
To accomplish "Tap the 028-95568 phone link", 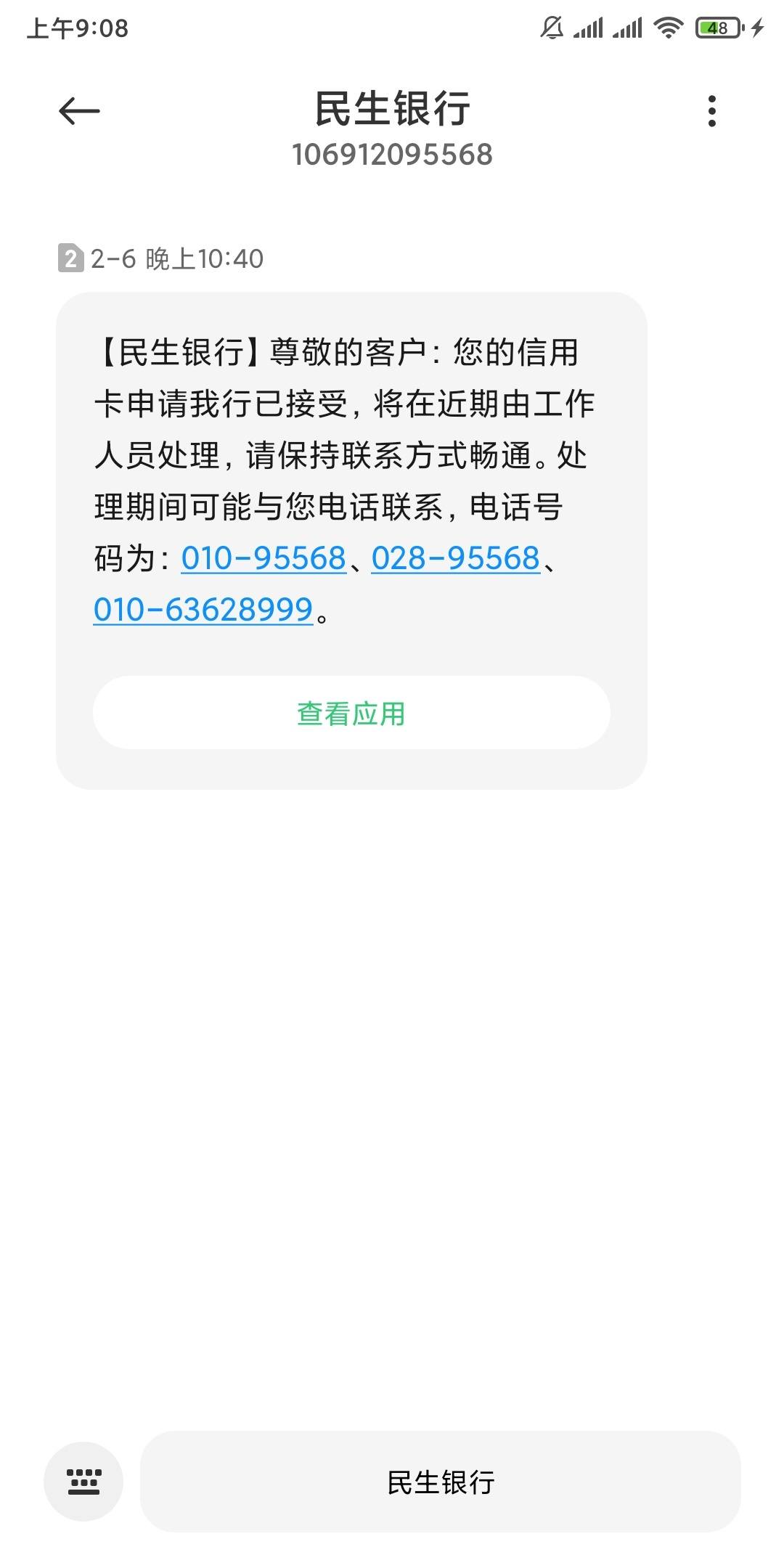I will [x=456, y=558].
